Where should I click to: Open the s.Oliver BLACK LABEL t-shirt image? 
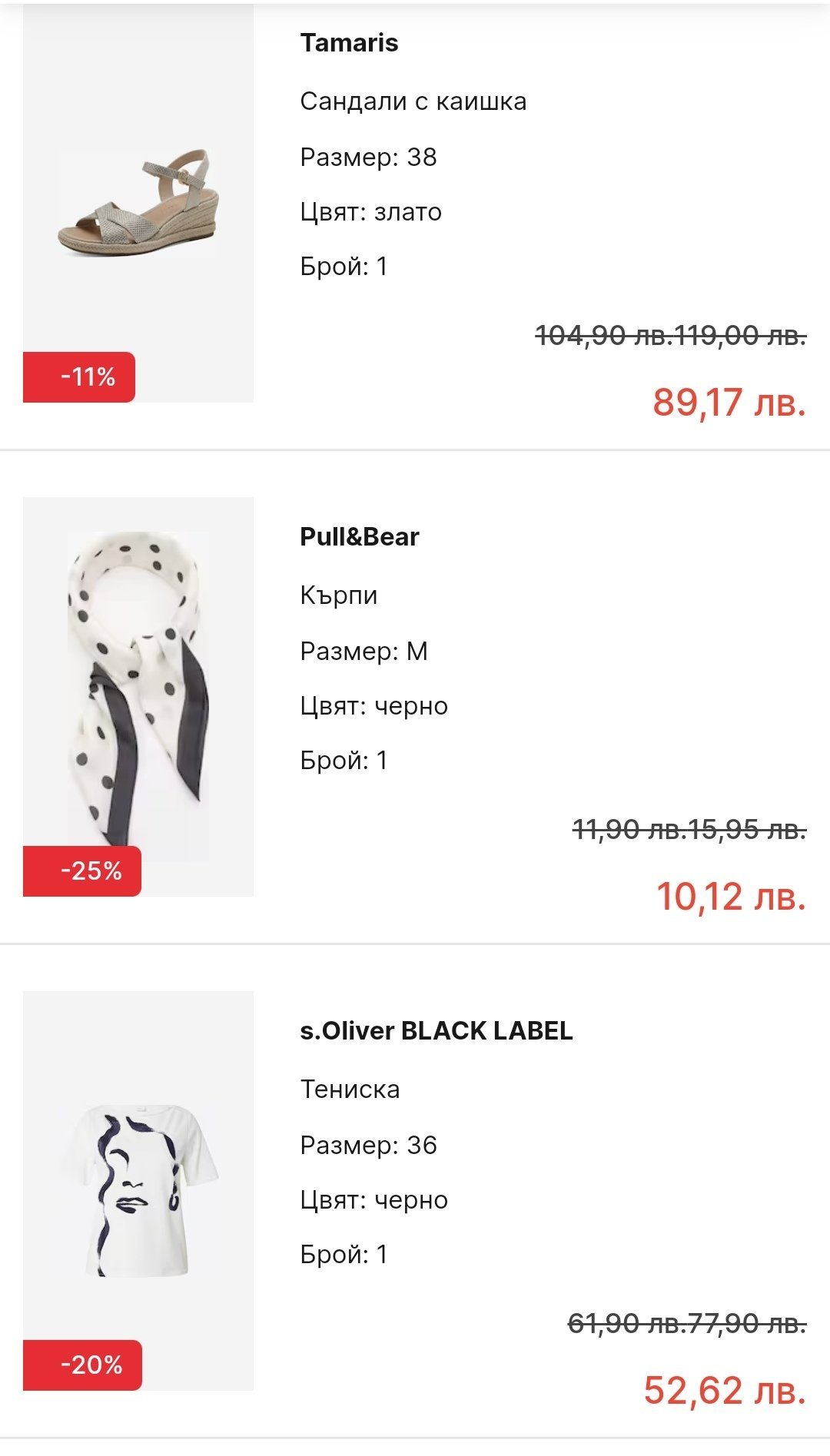pos(138,1191)
